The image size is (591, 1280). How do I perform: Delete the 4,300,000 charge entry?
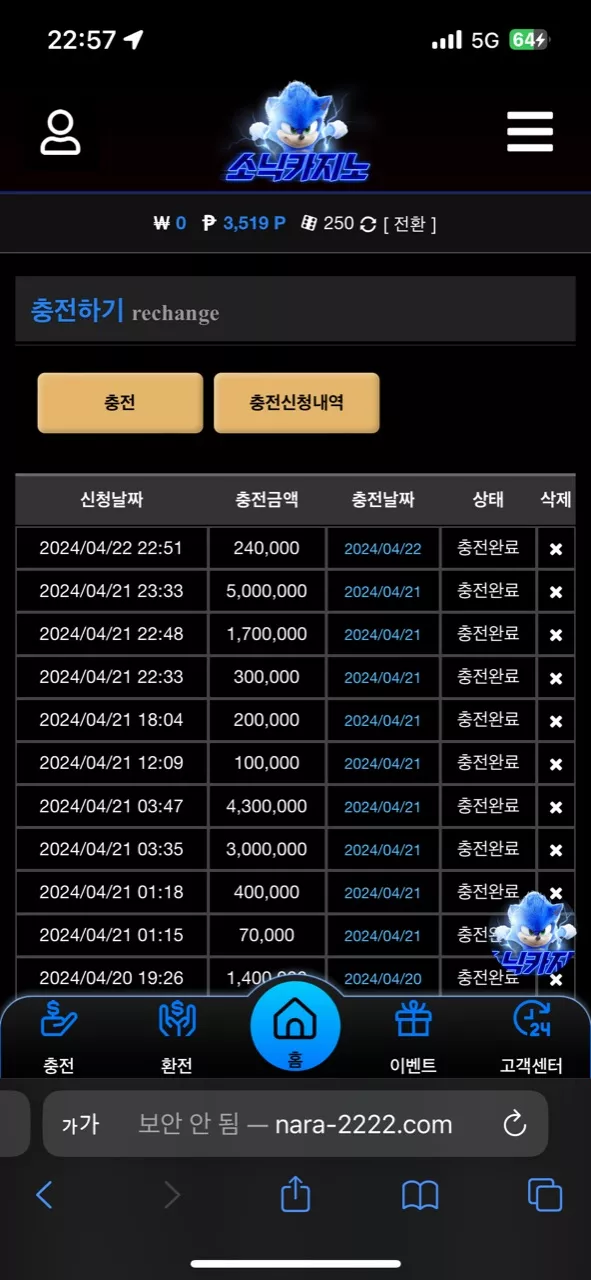[x=556, y=807]
